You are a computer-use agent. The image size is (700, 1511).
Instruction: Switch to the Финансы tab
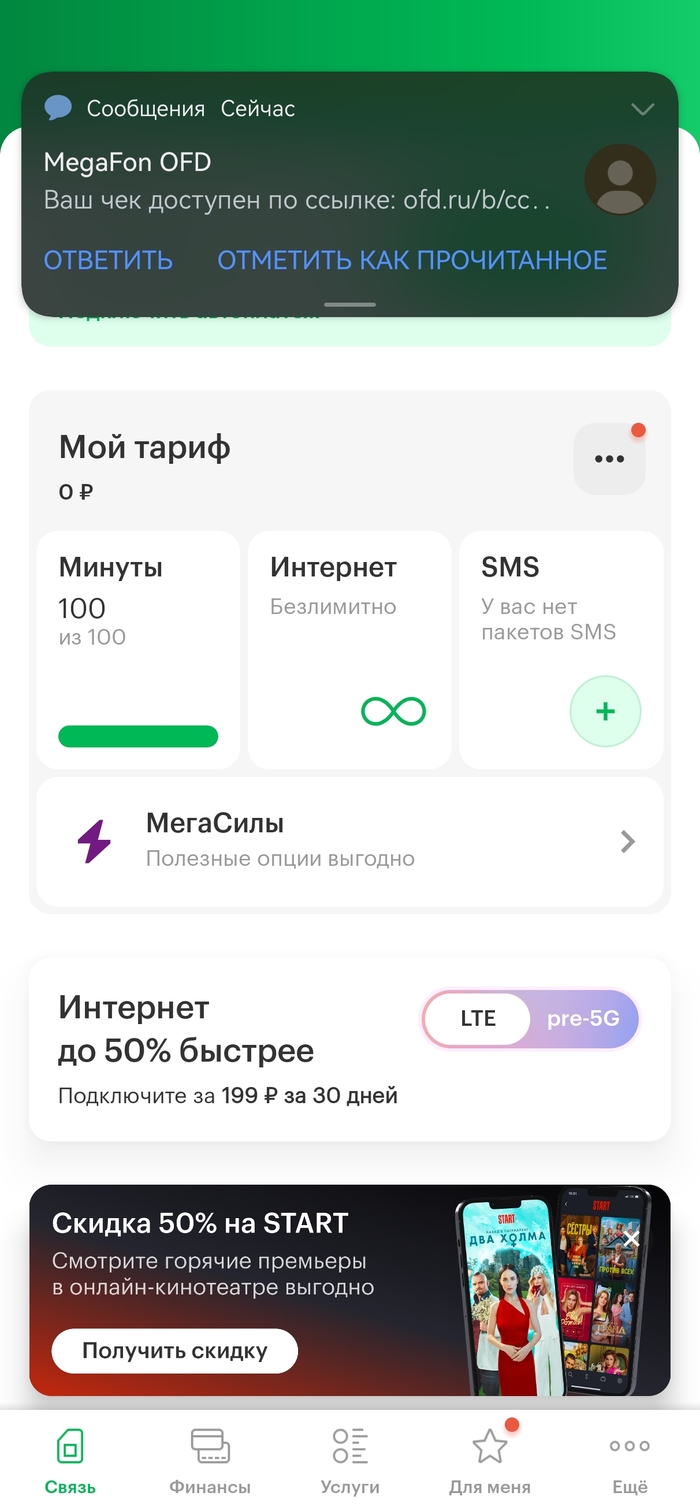(x=210, y=1460)
